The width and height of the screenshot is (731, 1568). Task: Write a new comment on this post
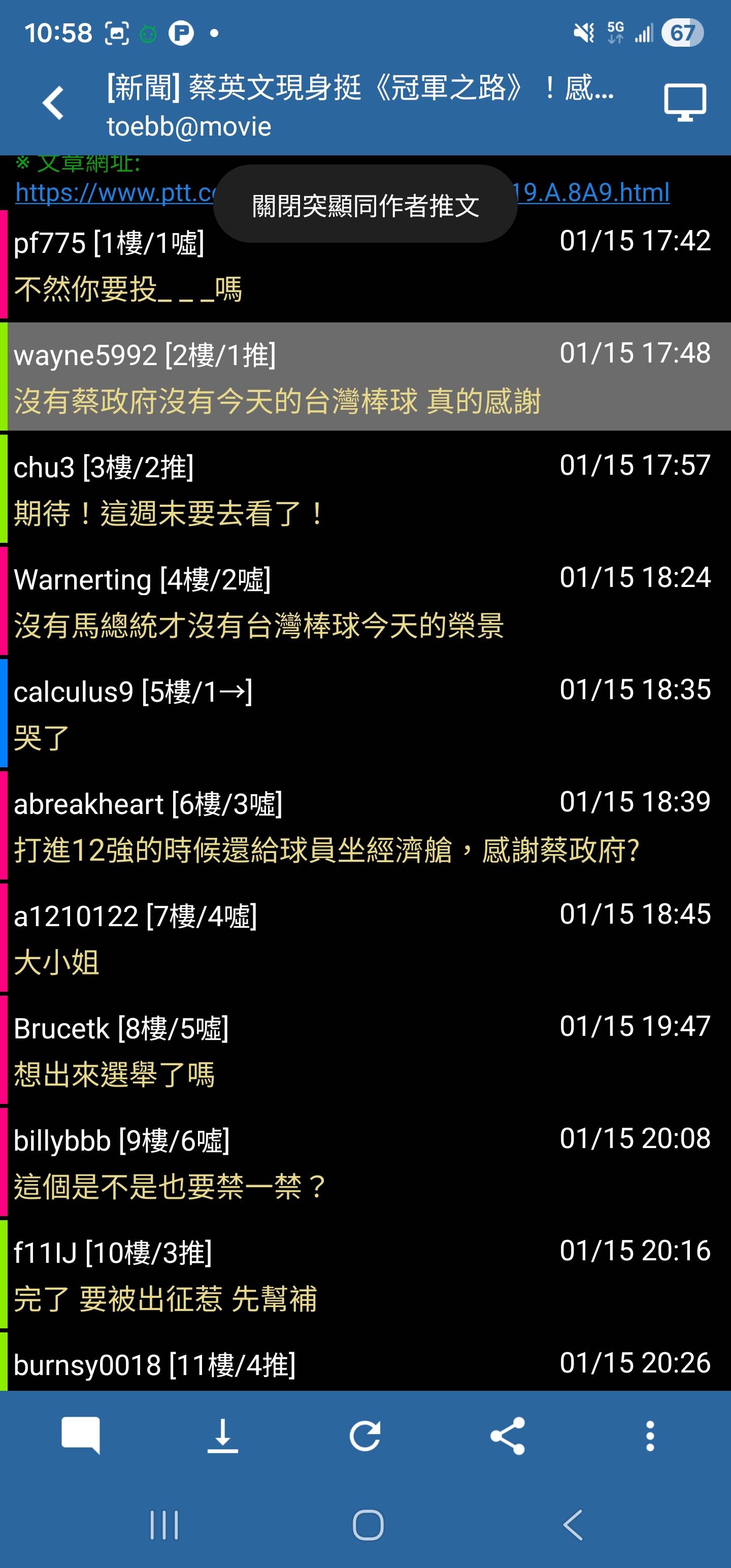[x=81, y=1436]
